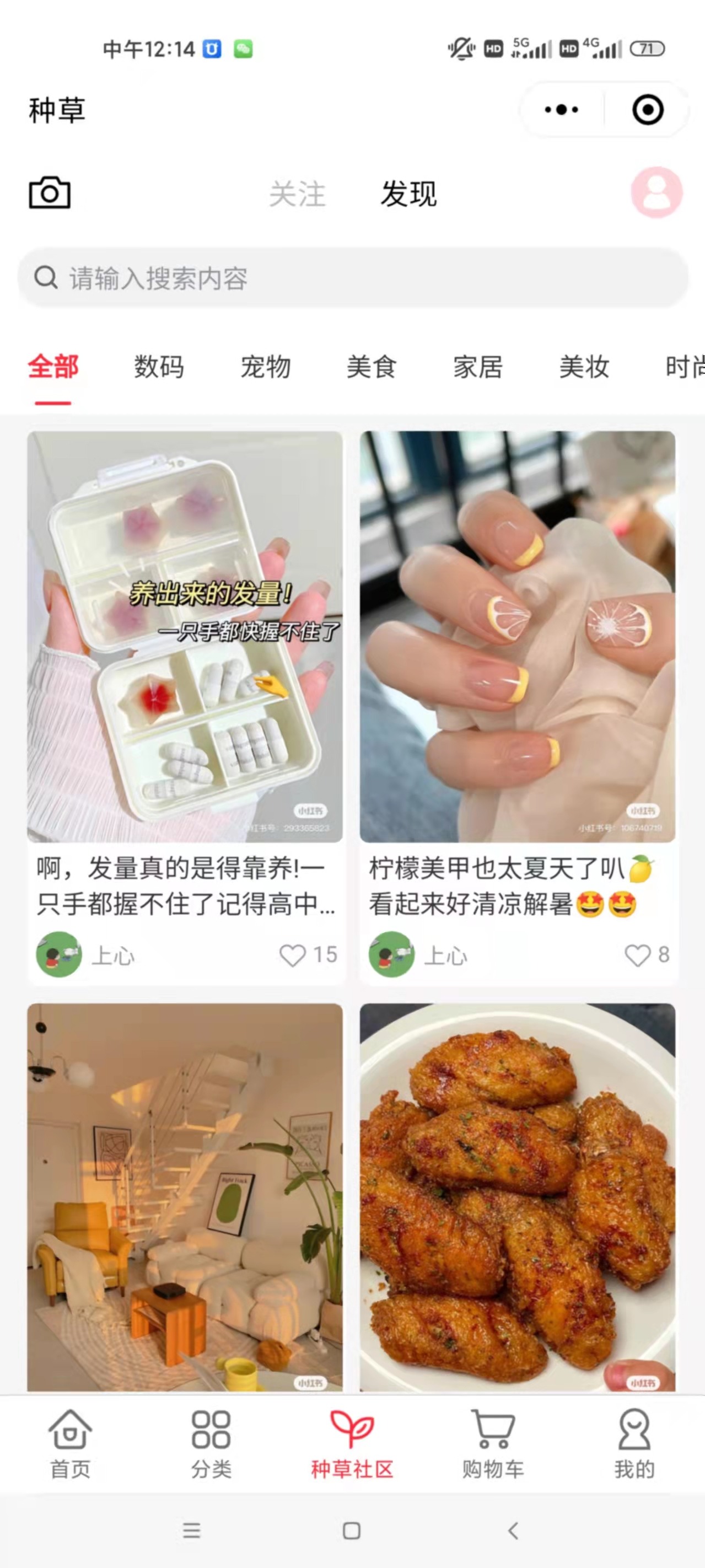Switch to the 关注 tab
This screenshot has height=1568, width=705.
[x=297, y=194]
